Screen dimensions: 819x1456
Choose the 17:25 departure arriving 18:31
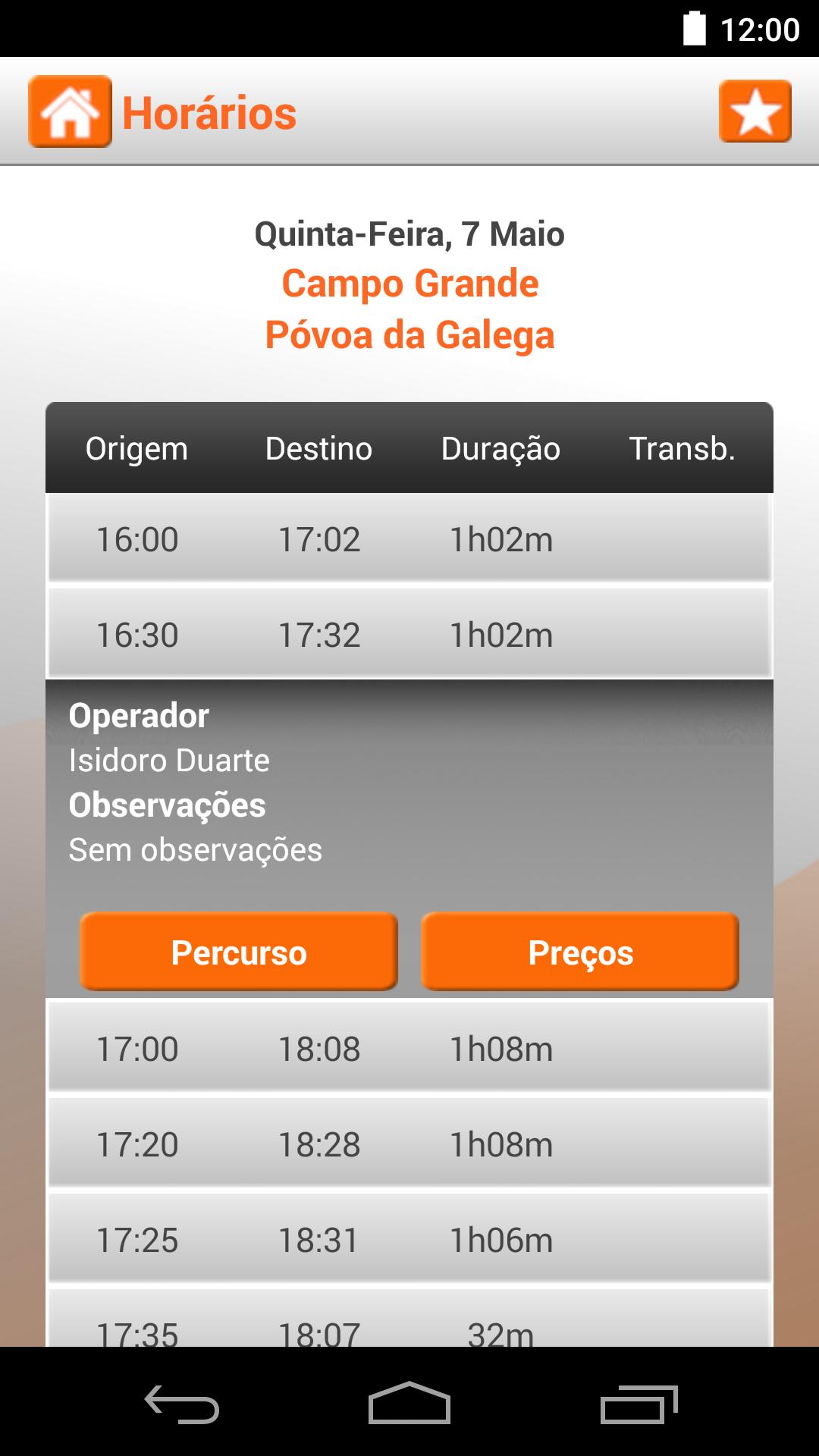[409, 1240]
